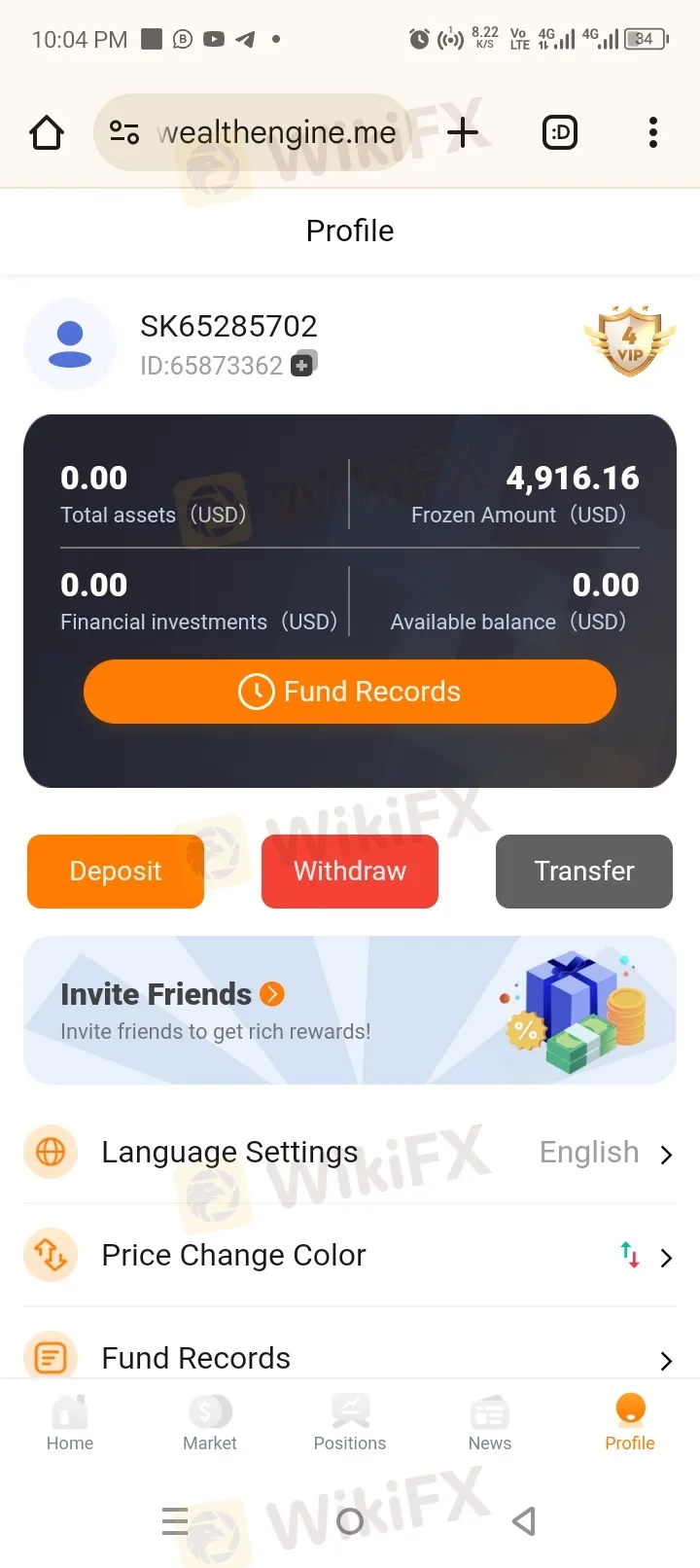Open the Fund Records list row

350,1357
